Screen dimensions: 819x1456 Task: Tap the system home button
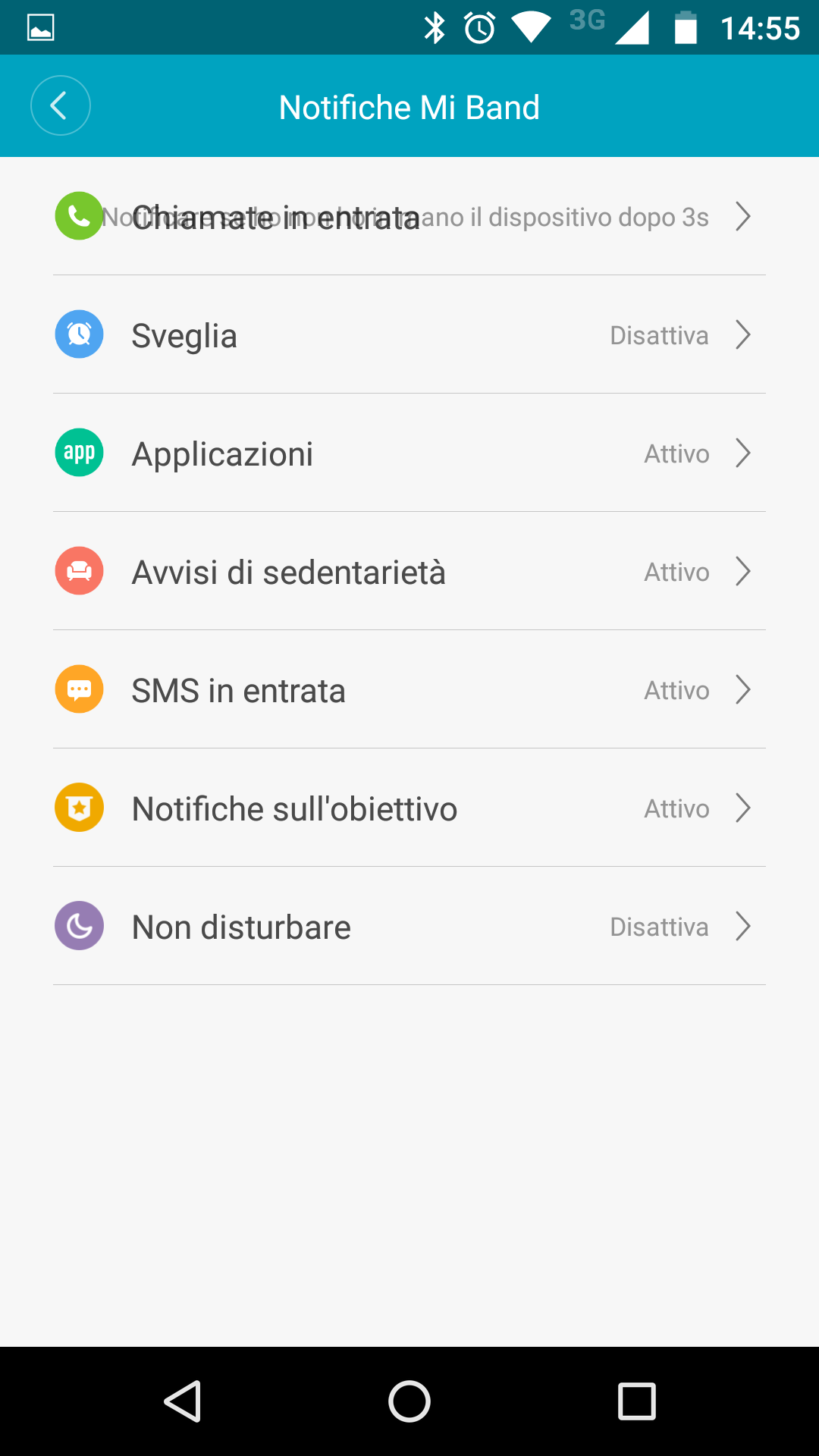(x=409, y=1401)
